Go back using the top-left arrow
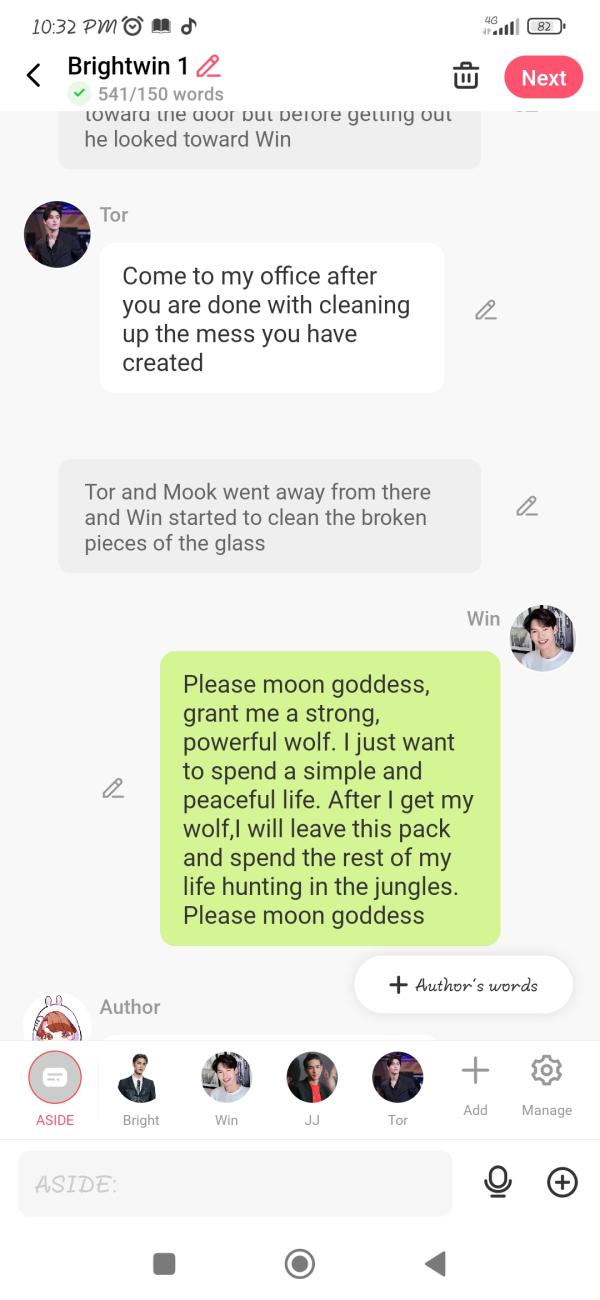Viewport: 600px width, 1300px height. (34, 75)
